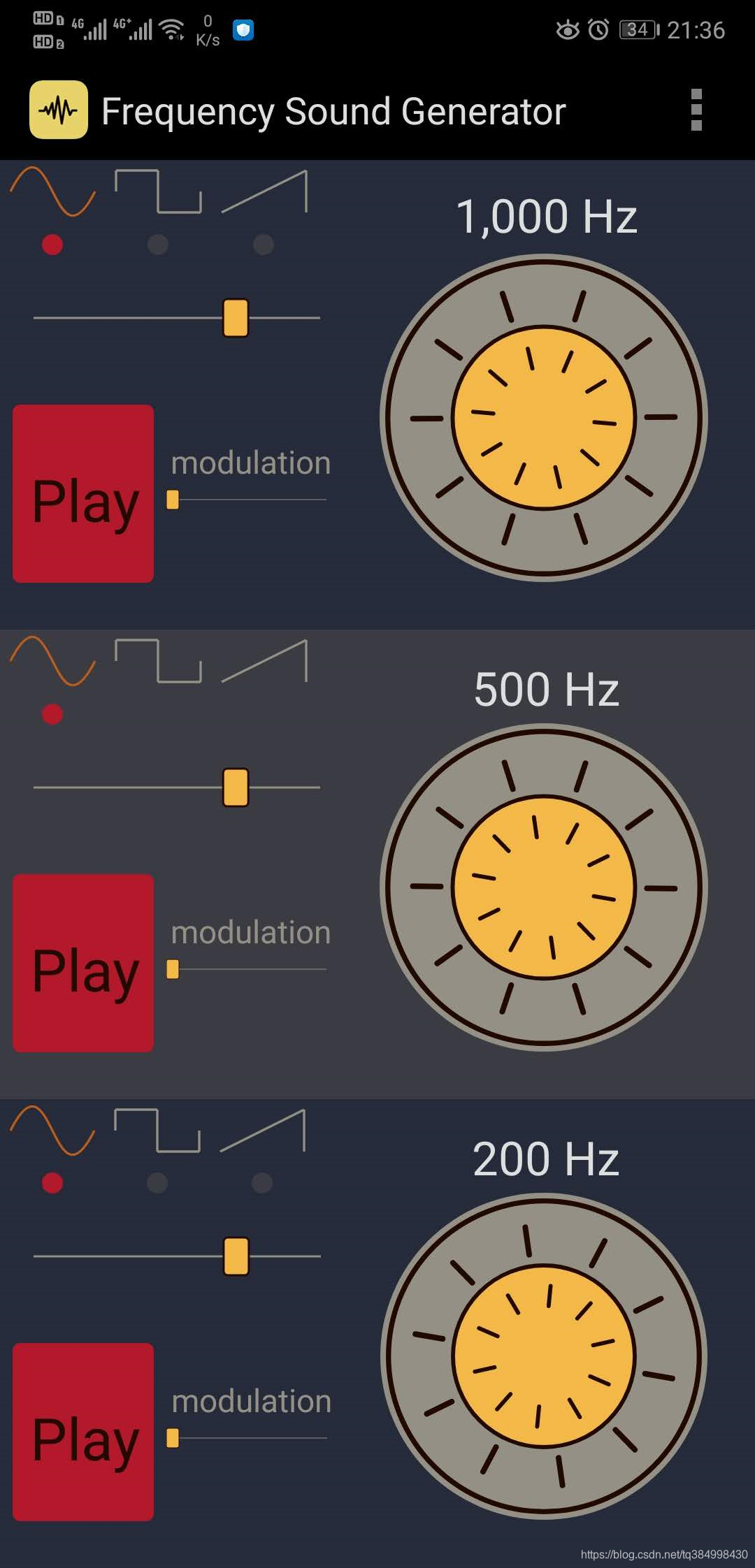The width and height of the screenshot is (755, 1568).
Task: Select sawtooth wave for 500 Hz generator
Action: coord(264,662)
